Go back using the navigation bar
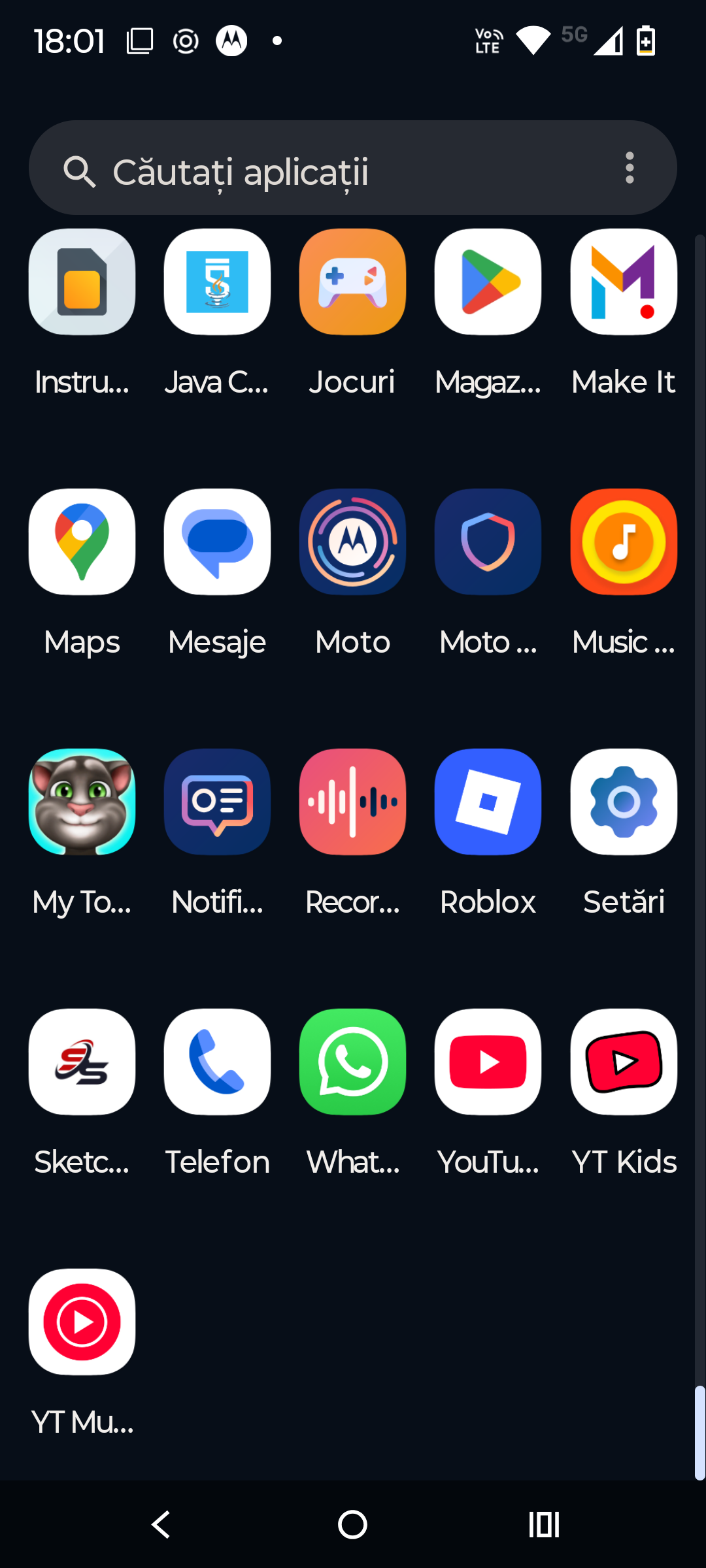Viewport: 706px width, 1568px height. click(161, 1525)
